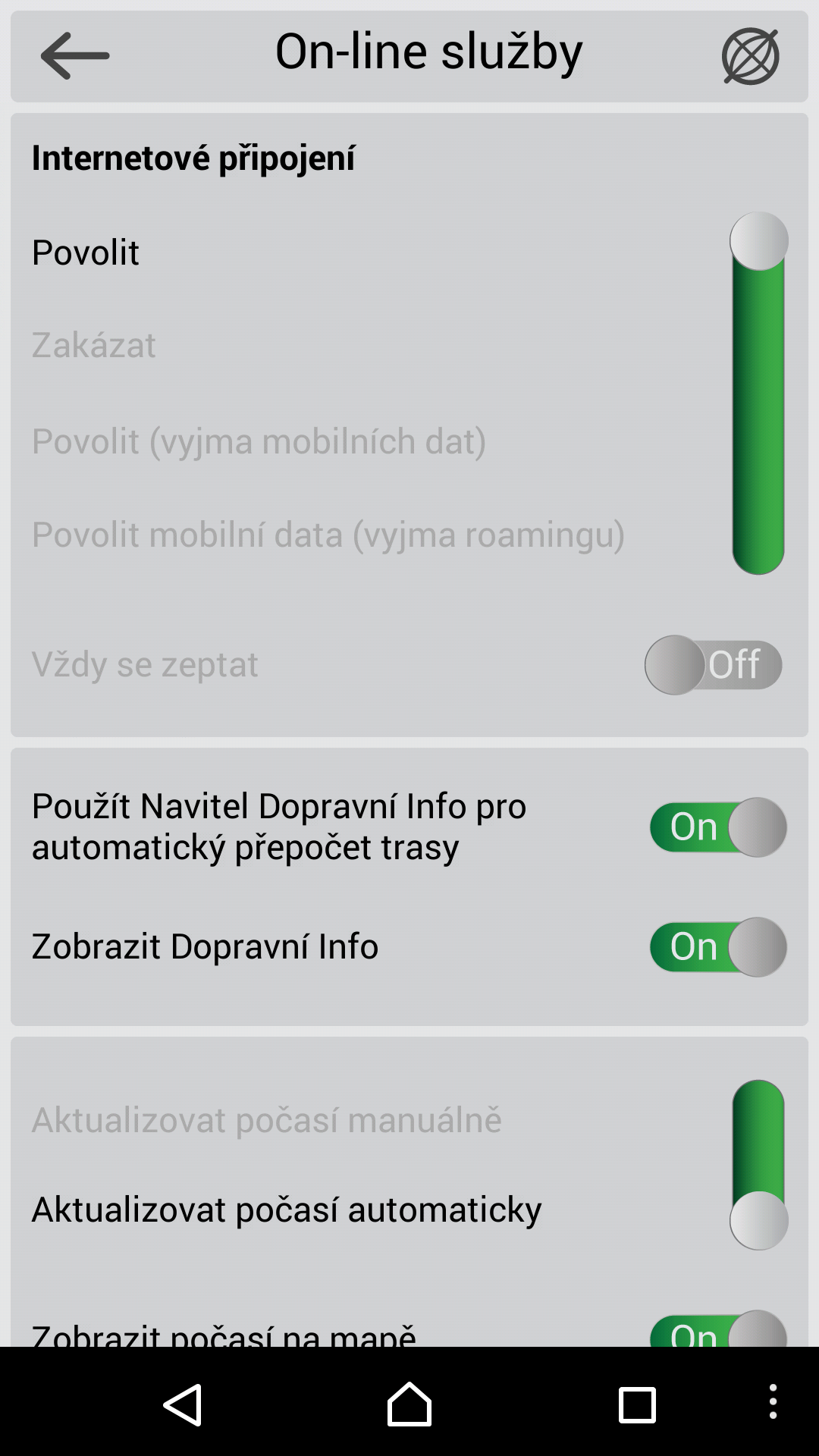Image resolution: width=819 pixels, height=1456 pixels.
Task: Select the Zakázat connection option
Action: pyautogui.click(x=94, y=346)
